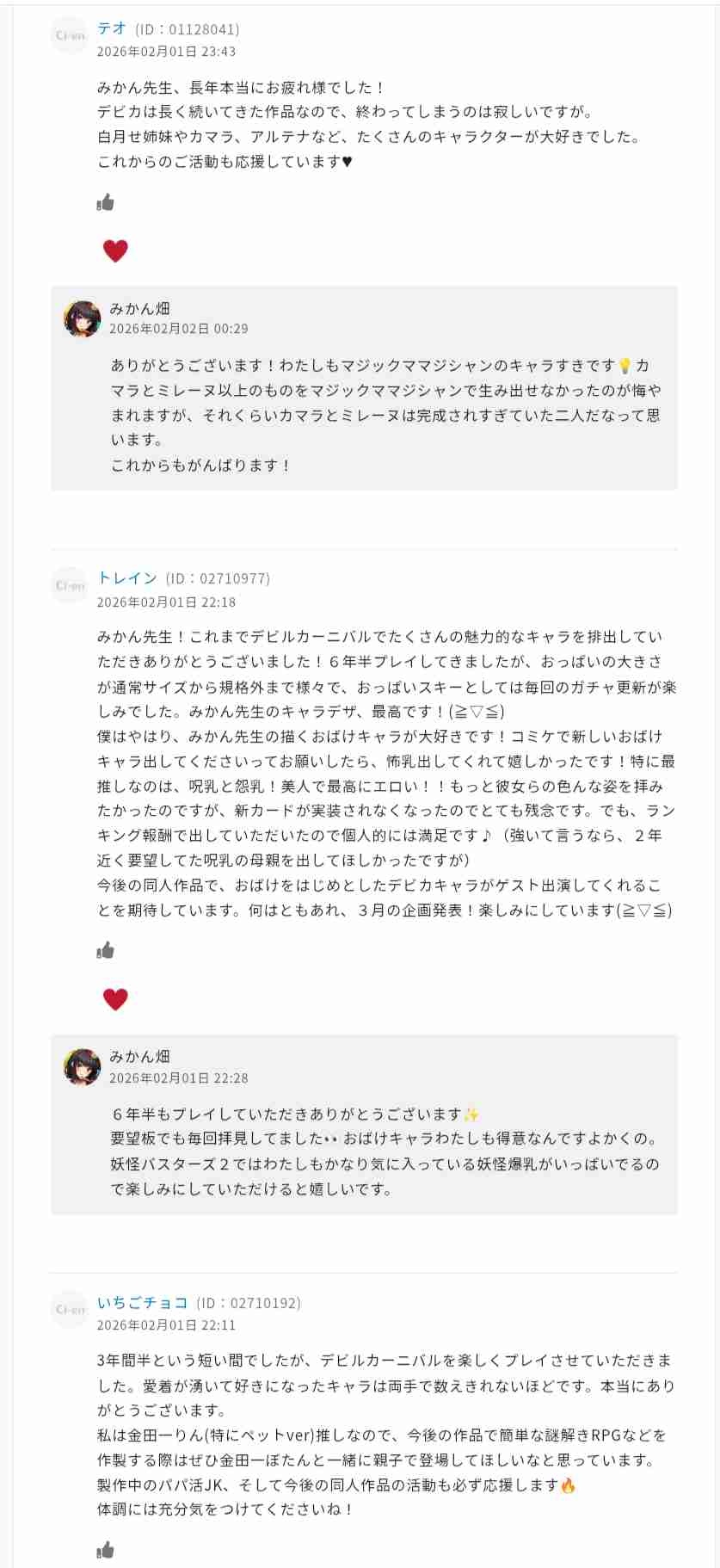Open トレイン's user profile link

tap(127, 577)
